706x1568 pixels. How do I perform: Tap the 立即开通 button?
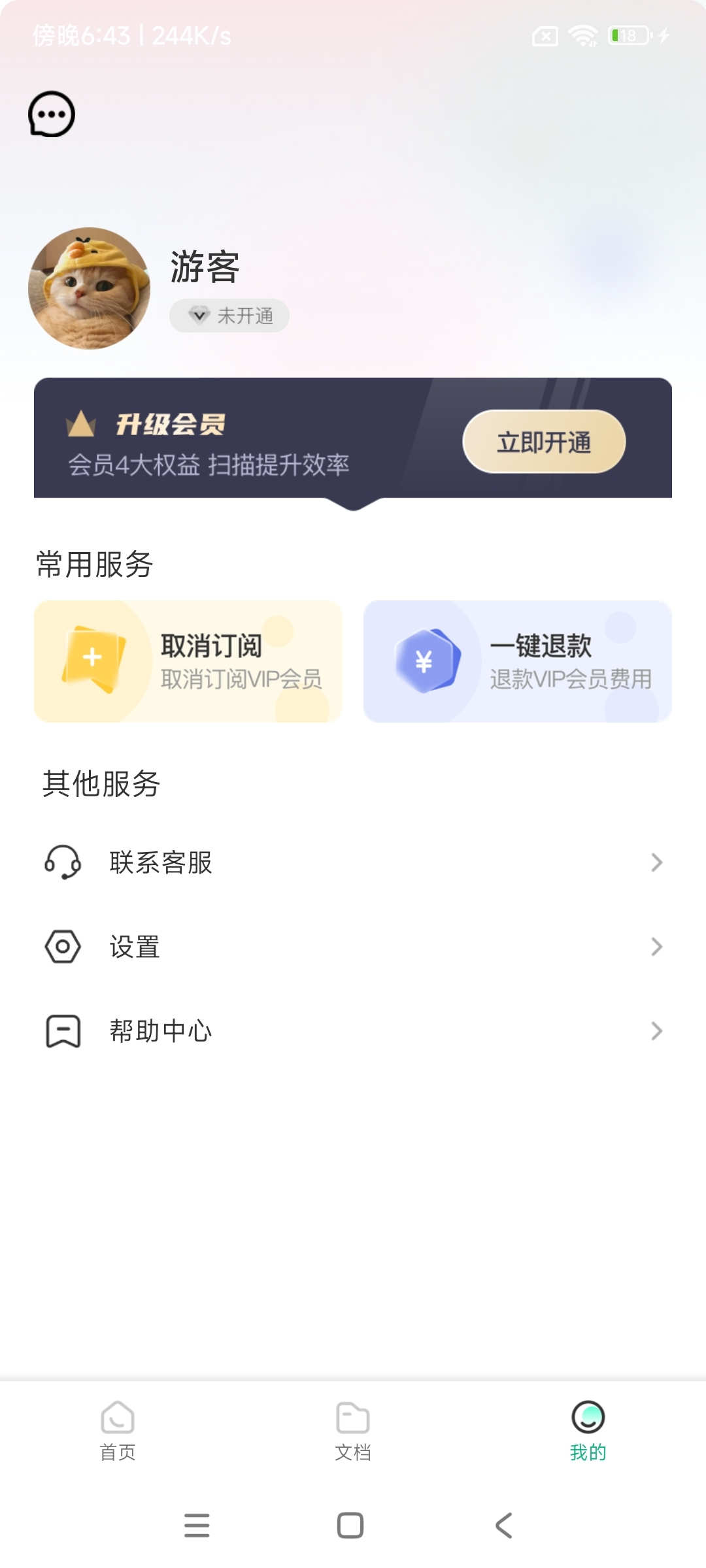[544, 442]
